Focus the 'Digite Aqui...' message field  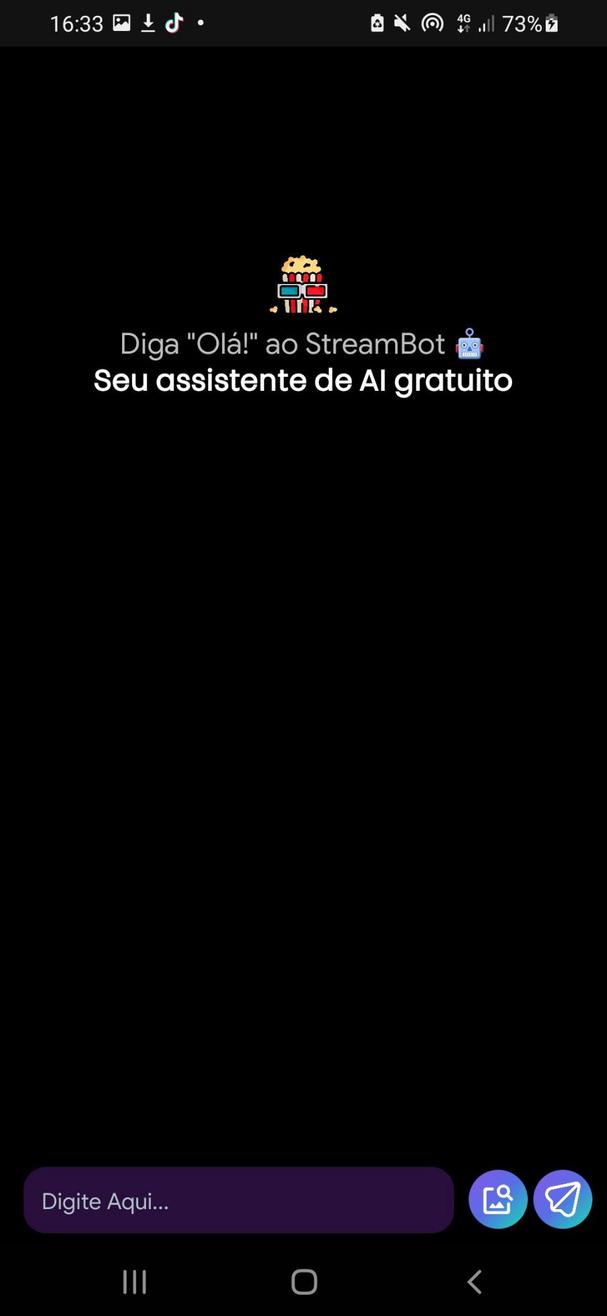238,1200
